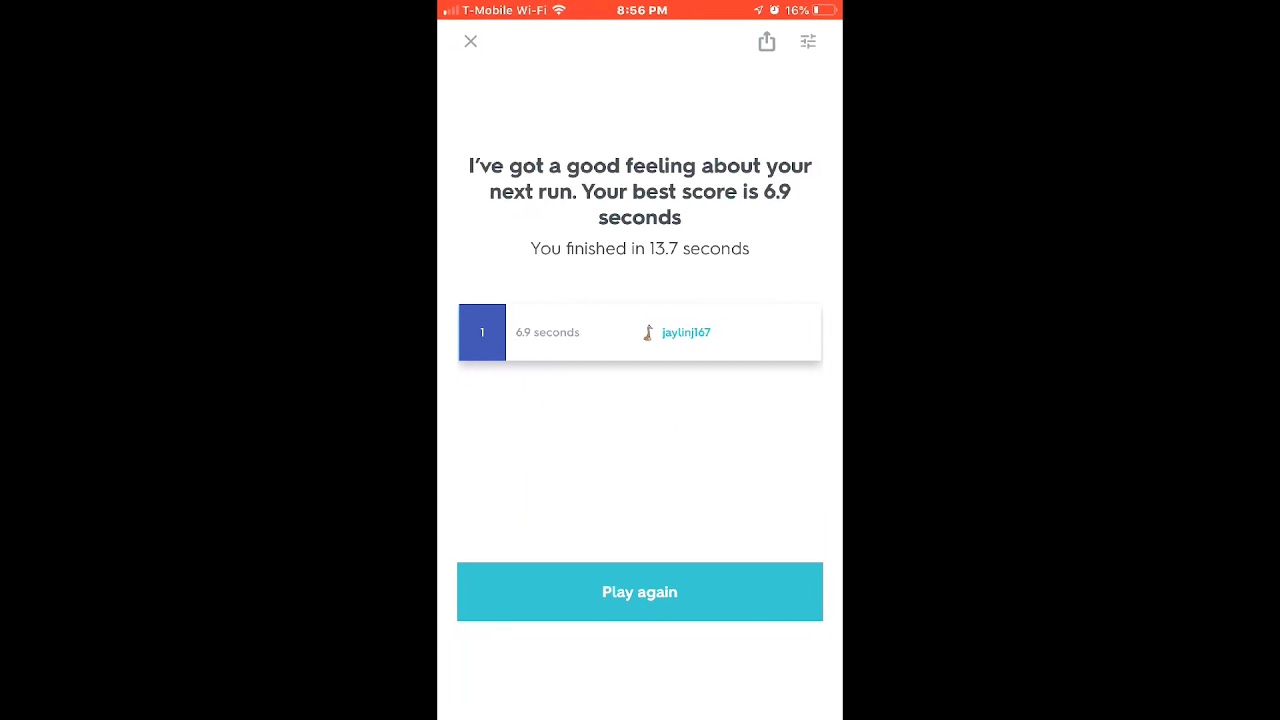1280x720 pixels.
Task: Share your score
Action: (x=766, y=41)
